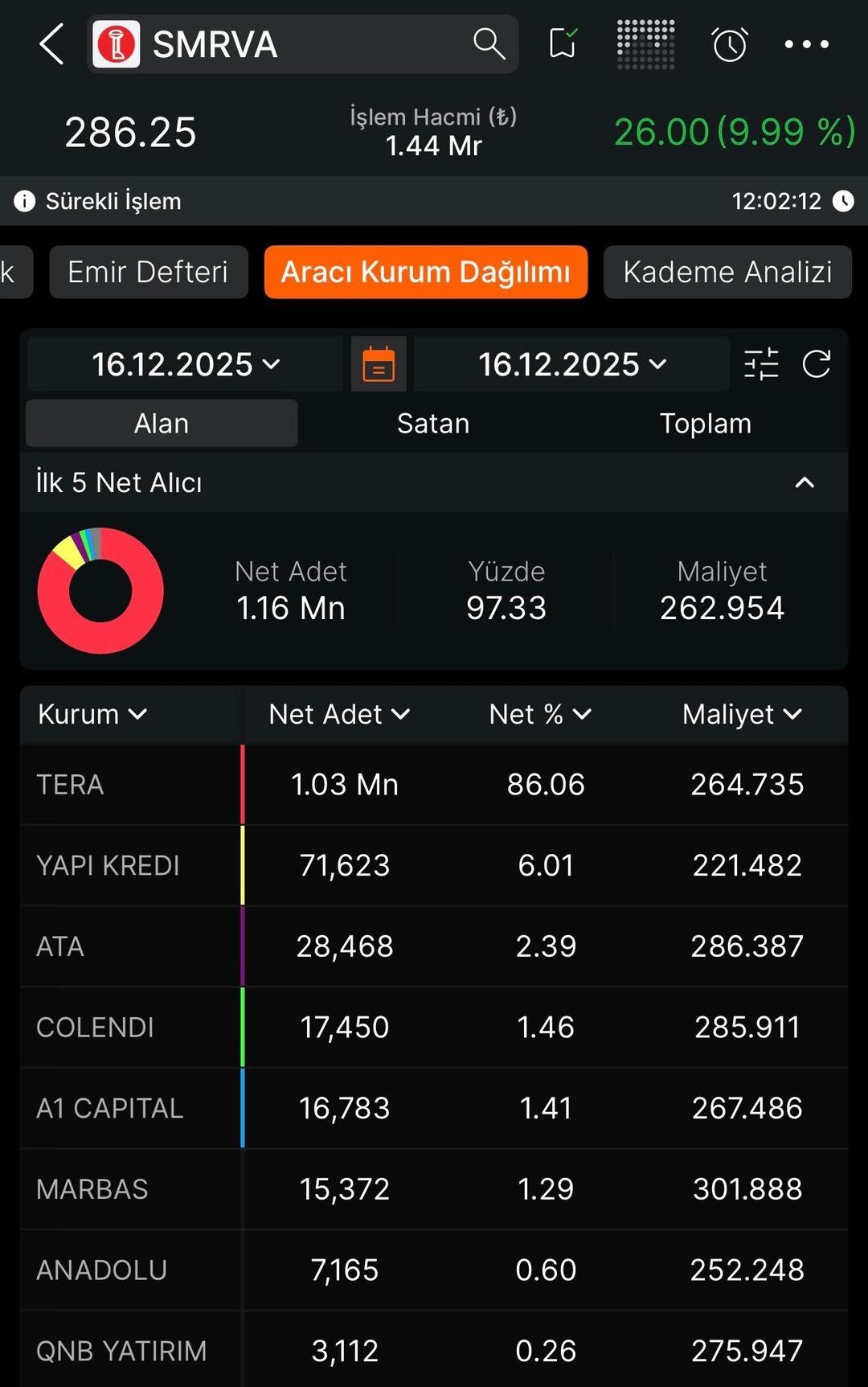This screenshot has height=1387, width=868.
Task: Open market depth via the grid icon
Action: click(645, 44)
